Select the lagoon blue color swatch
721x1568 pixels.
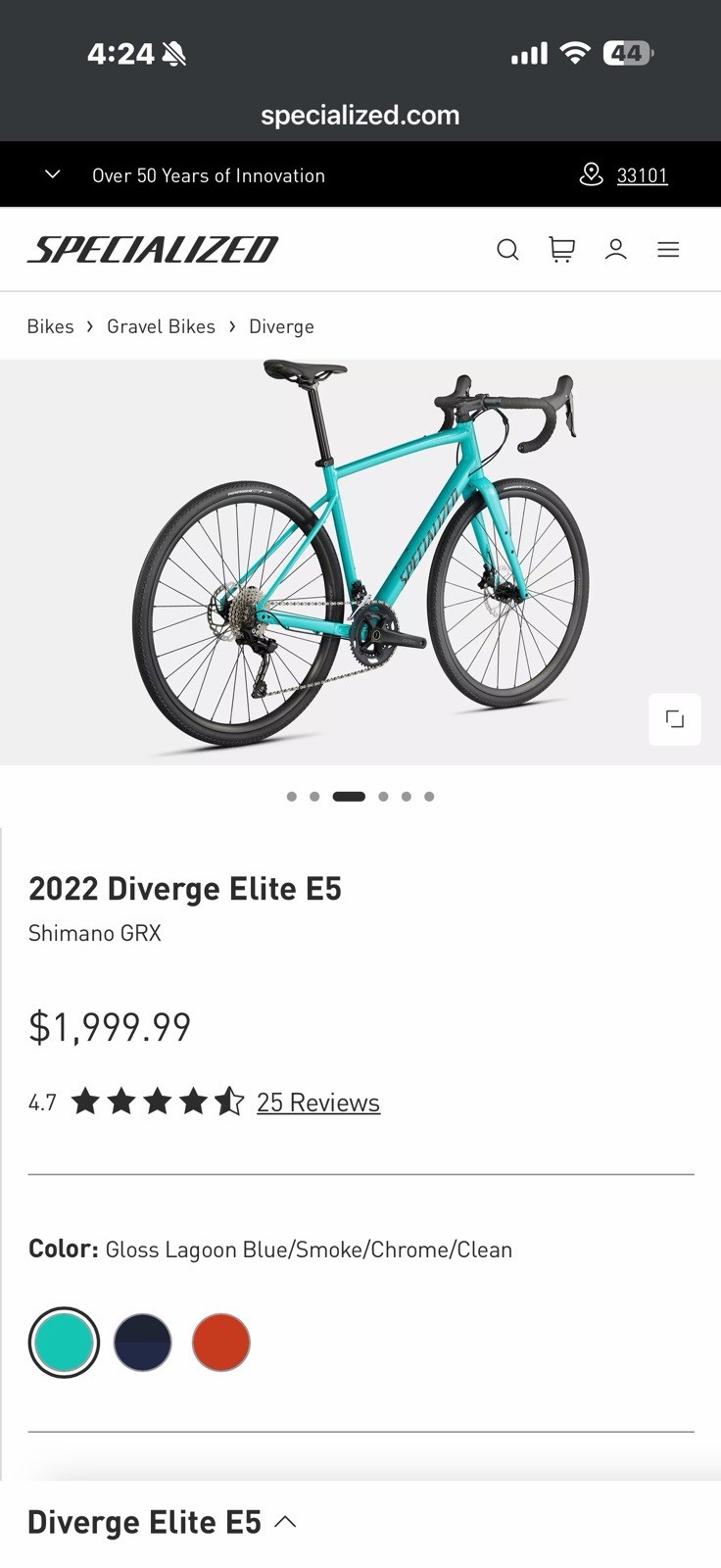(x=64, y=1343)
